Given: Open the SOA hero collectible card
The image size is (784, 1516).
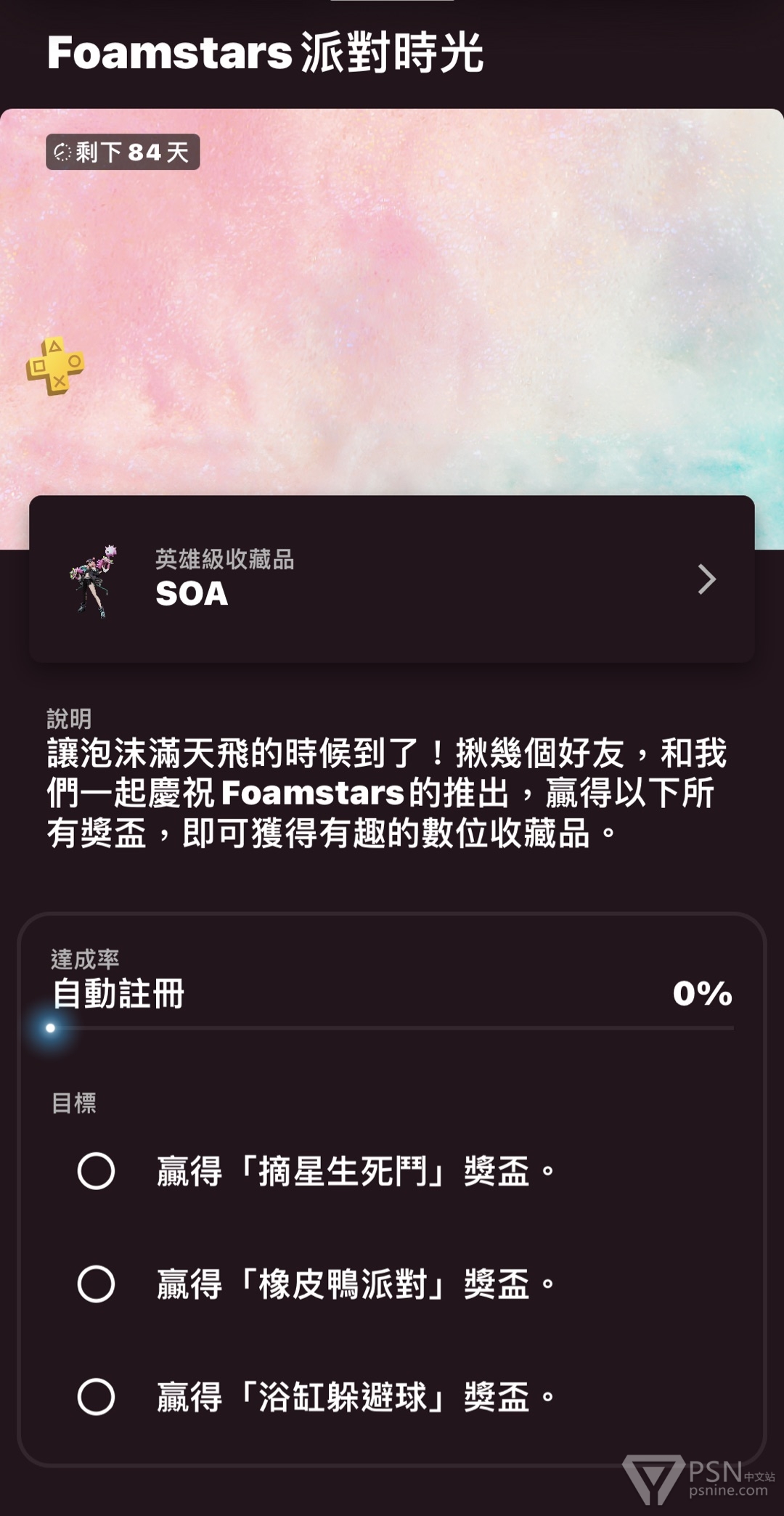Looking at the screenshot, I should tap(392, 579).
